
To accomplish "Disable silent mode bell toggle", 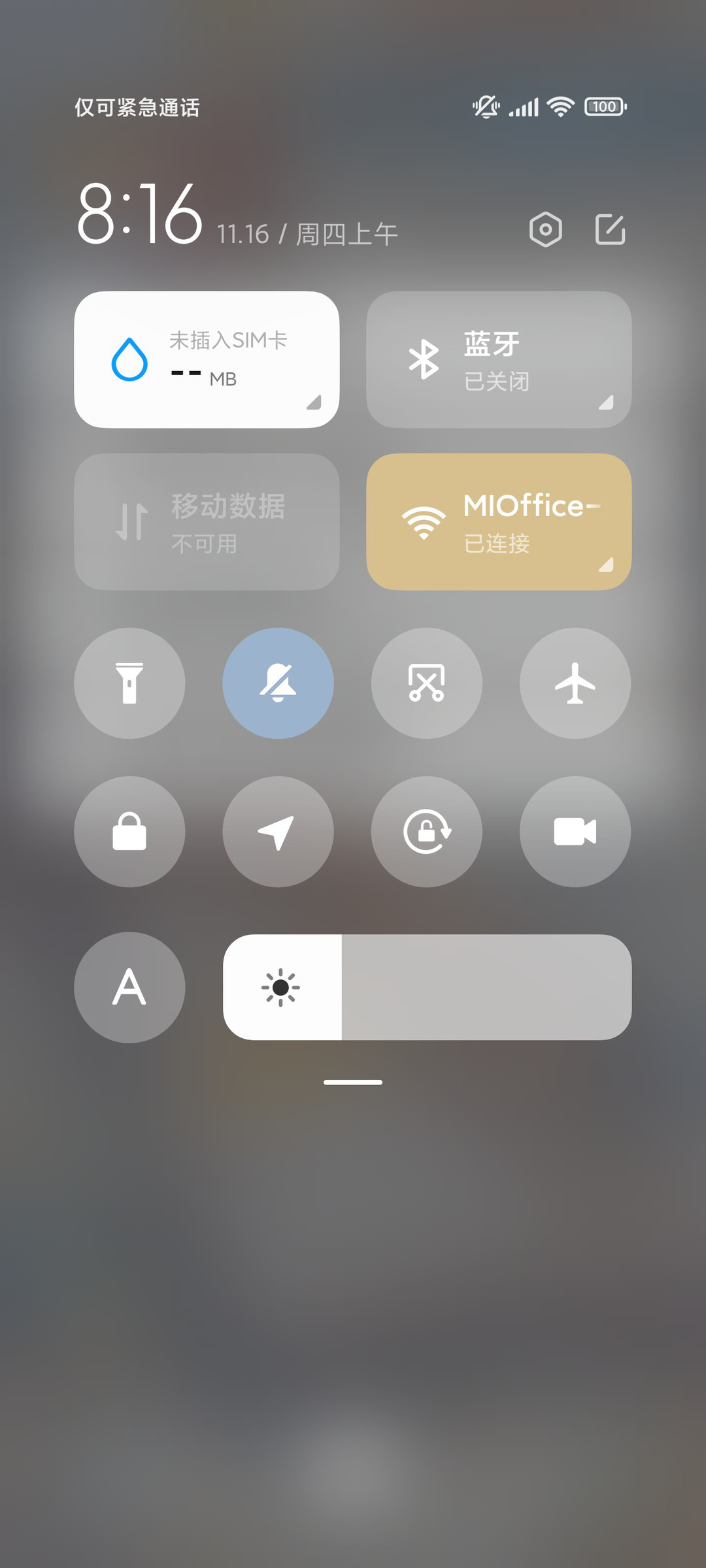I will pos(278,683).
